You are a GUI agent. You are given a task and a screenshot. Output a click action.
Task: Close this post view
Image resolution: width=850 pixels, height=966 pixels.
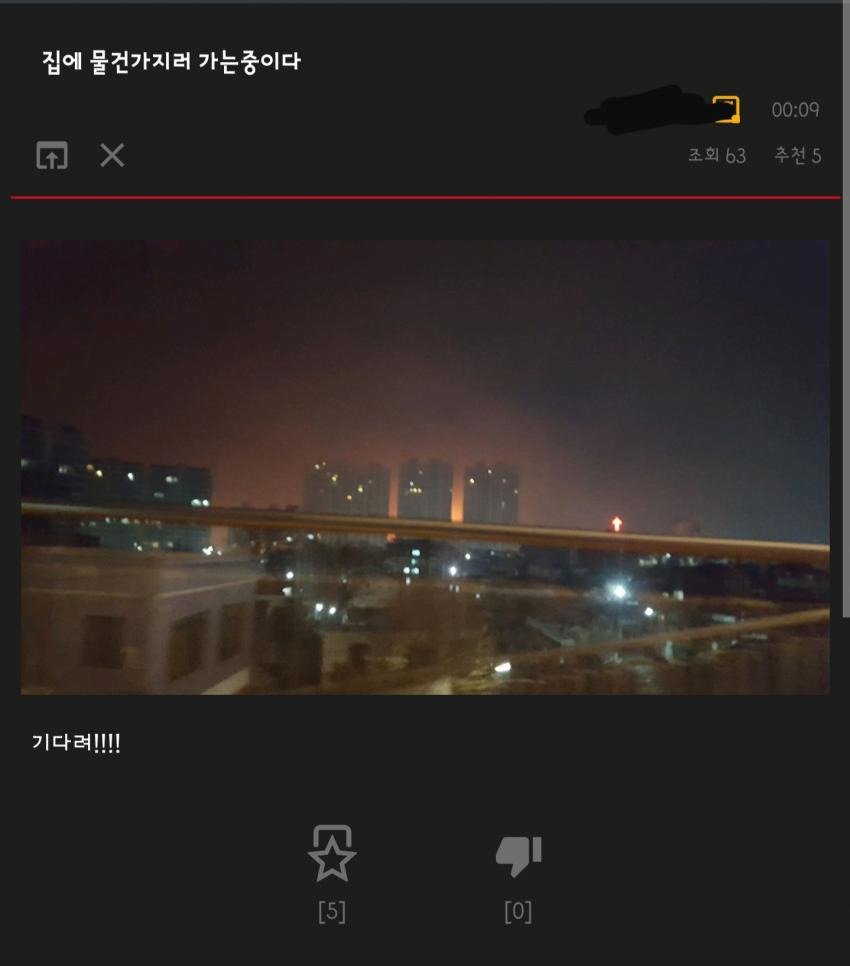112,155
